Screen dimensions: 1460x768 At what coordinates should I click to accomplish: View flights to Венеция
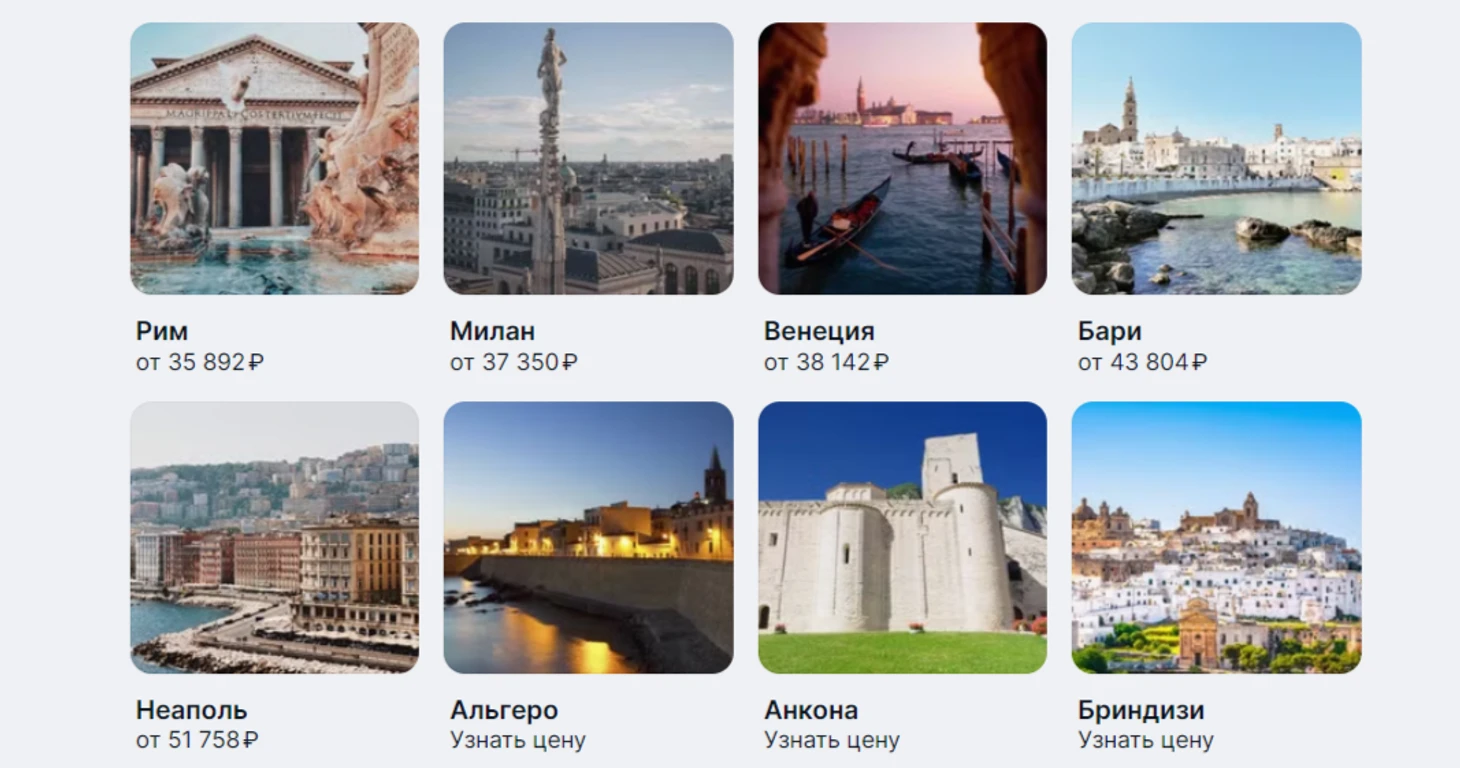[902, 158]
